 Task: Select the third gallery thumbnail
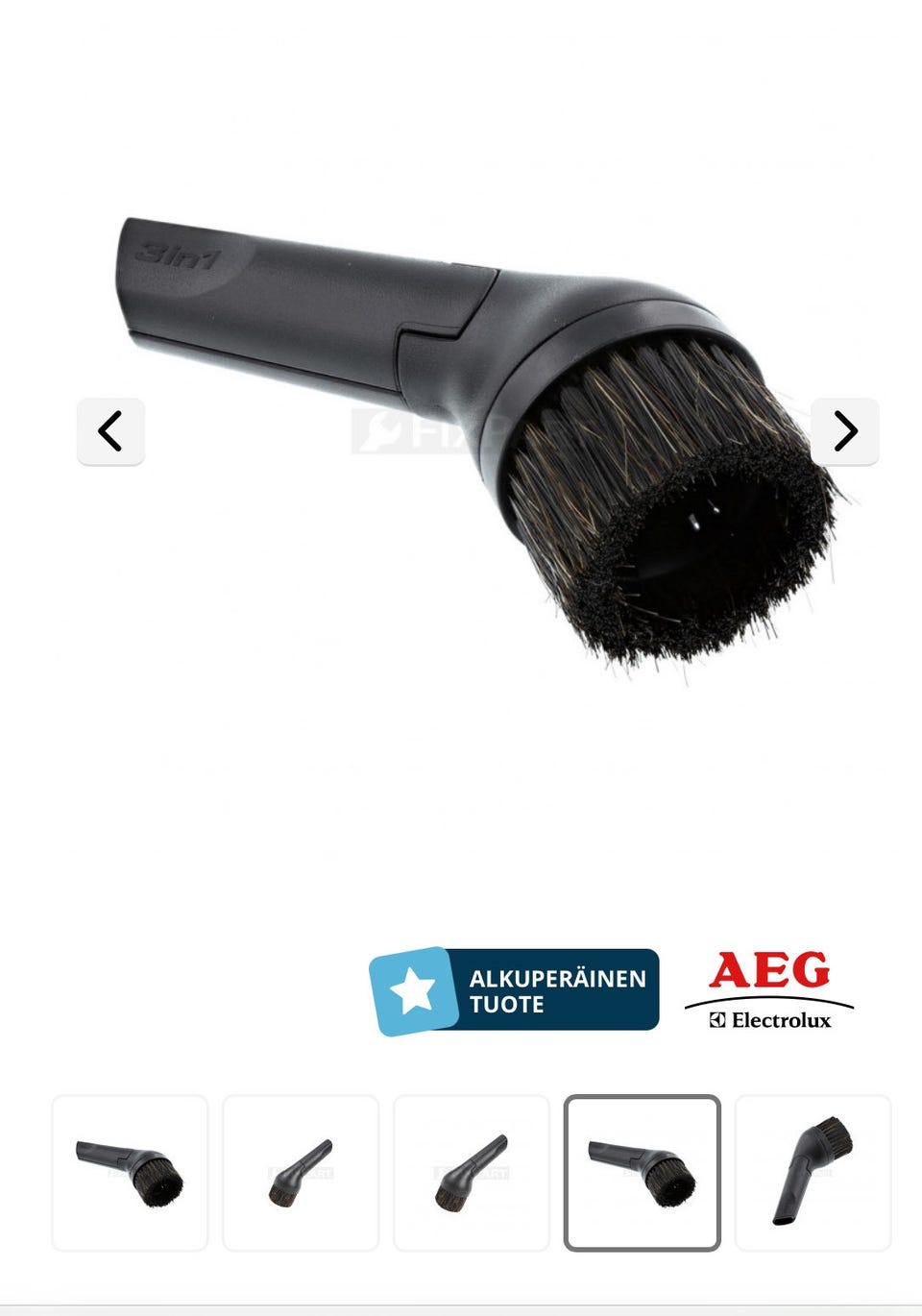pos(472,1173)
